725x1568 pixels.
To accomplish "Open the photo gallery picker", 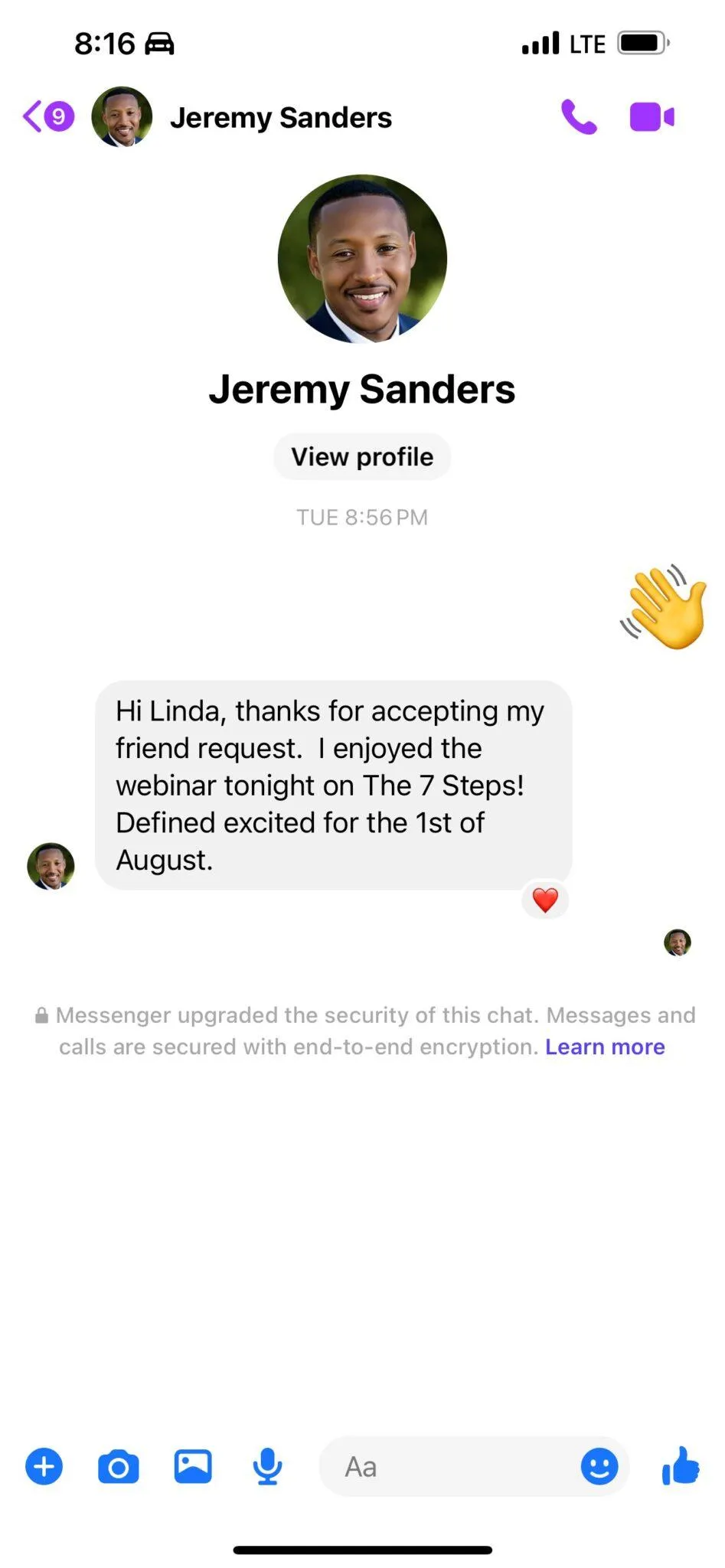I will pos(193,1467).
